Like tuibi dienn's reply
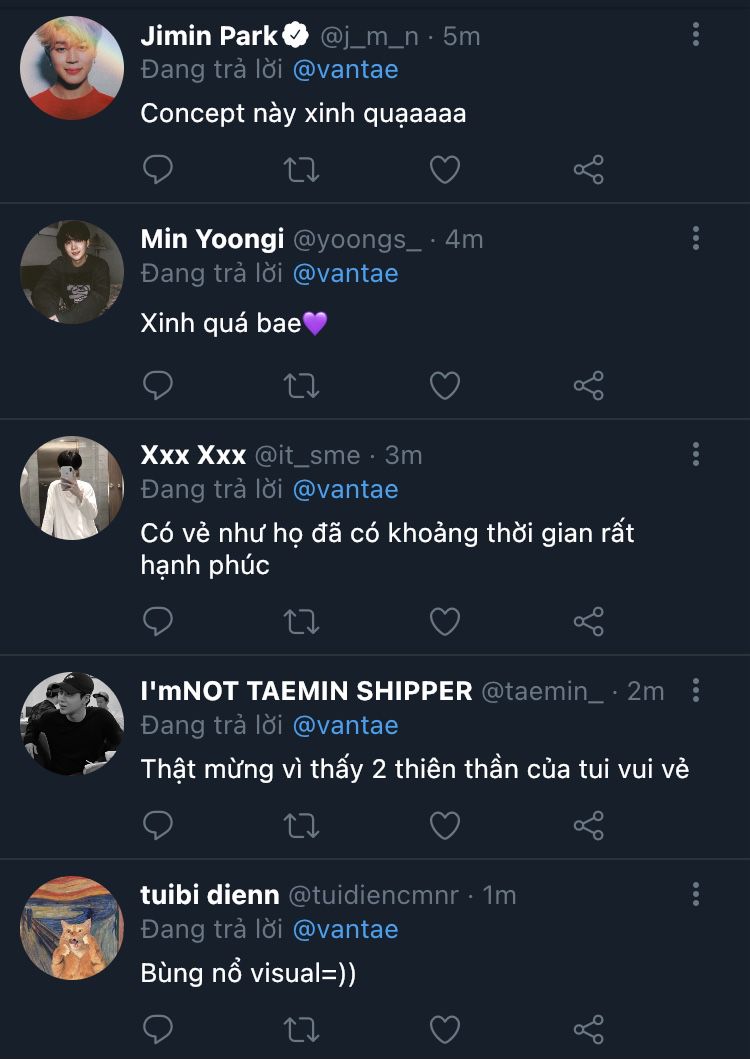The width and height of the screenshot is (750, 1059). tap(444, 1028)
